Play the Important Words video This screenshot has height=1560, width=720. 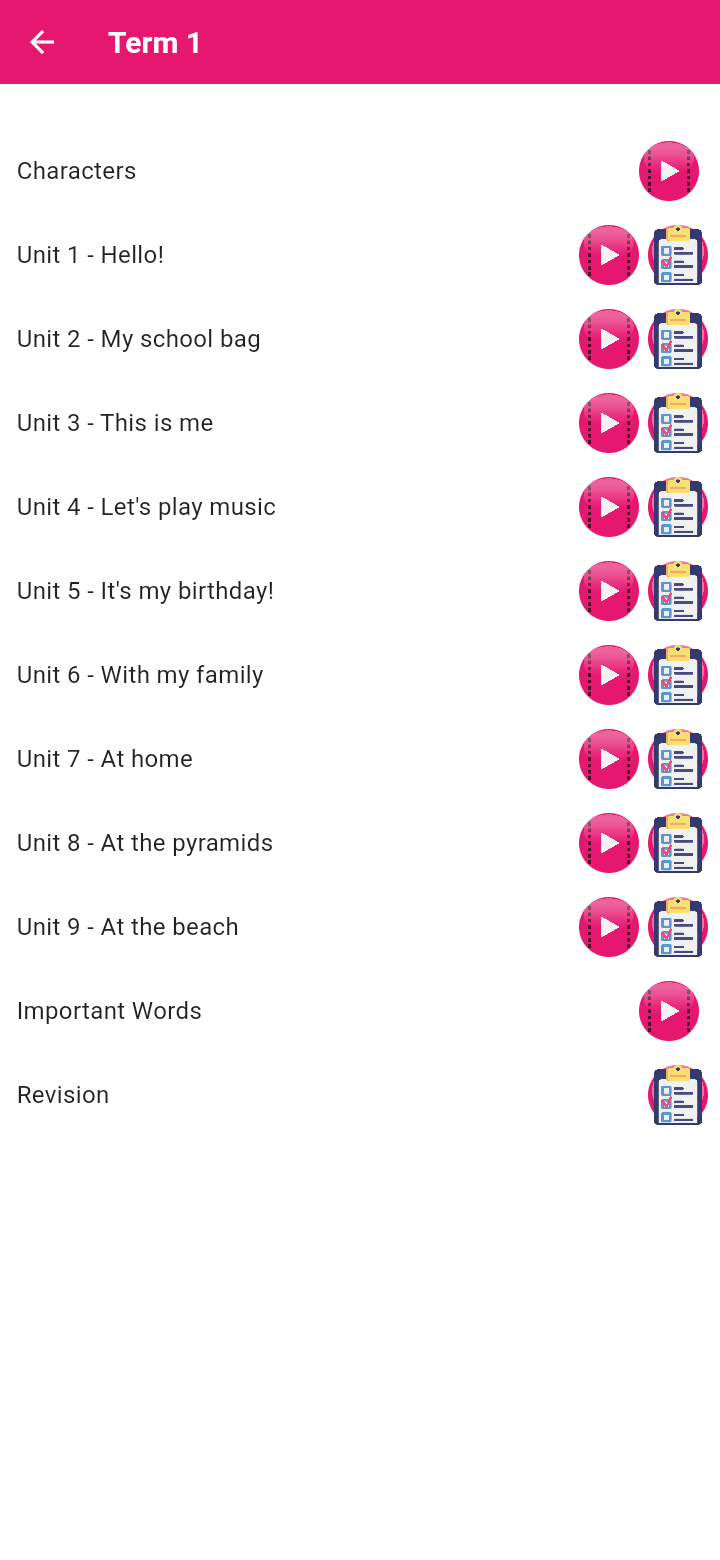(x=668, y=1010)
